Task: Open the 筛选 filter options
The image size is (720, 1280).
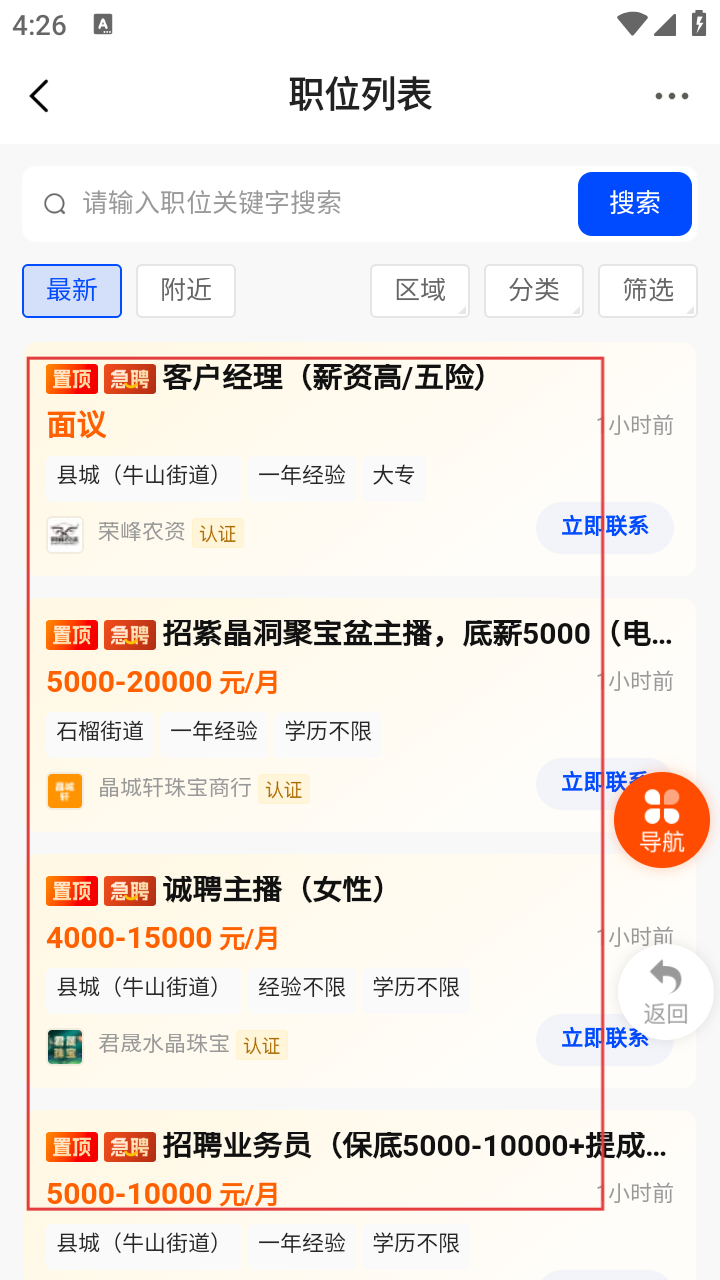Action: click(x=648, y=291)
